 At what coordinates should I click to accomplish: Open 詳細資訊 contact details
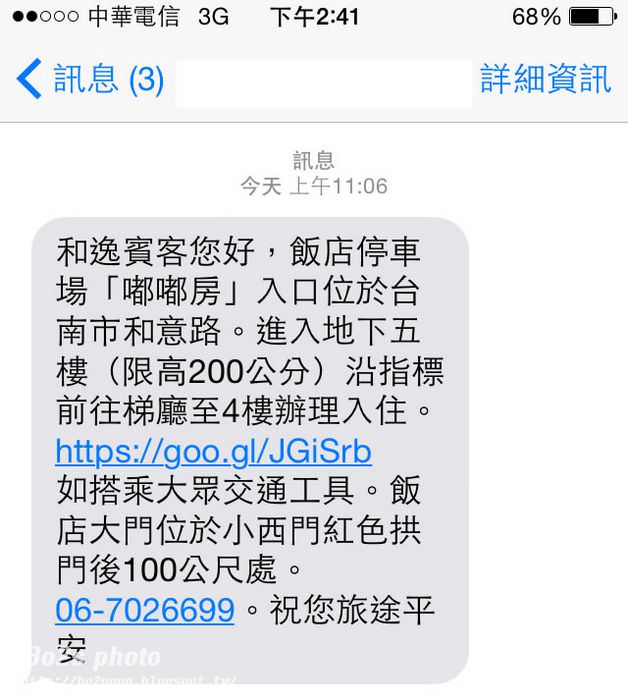pos(545,79)
